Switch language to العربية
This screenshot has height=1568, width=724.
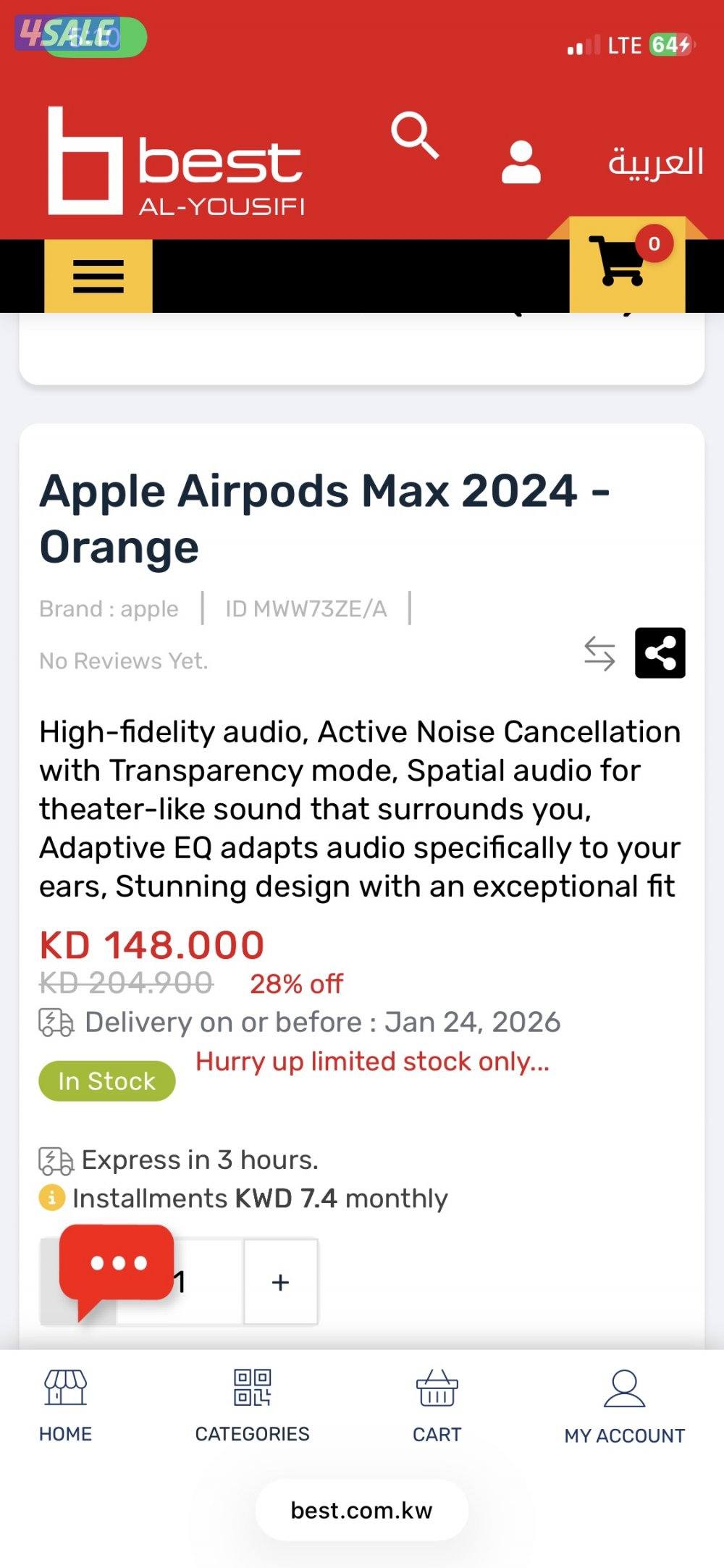pos(655,162)
